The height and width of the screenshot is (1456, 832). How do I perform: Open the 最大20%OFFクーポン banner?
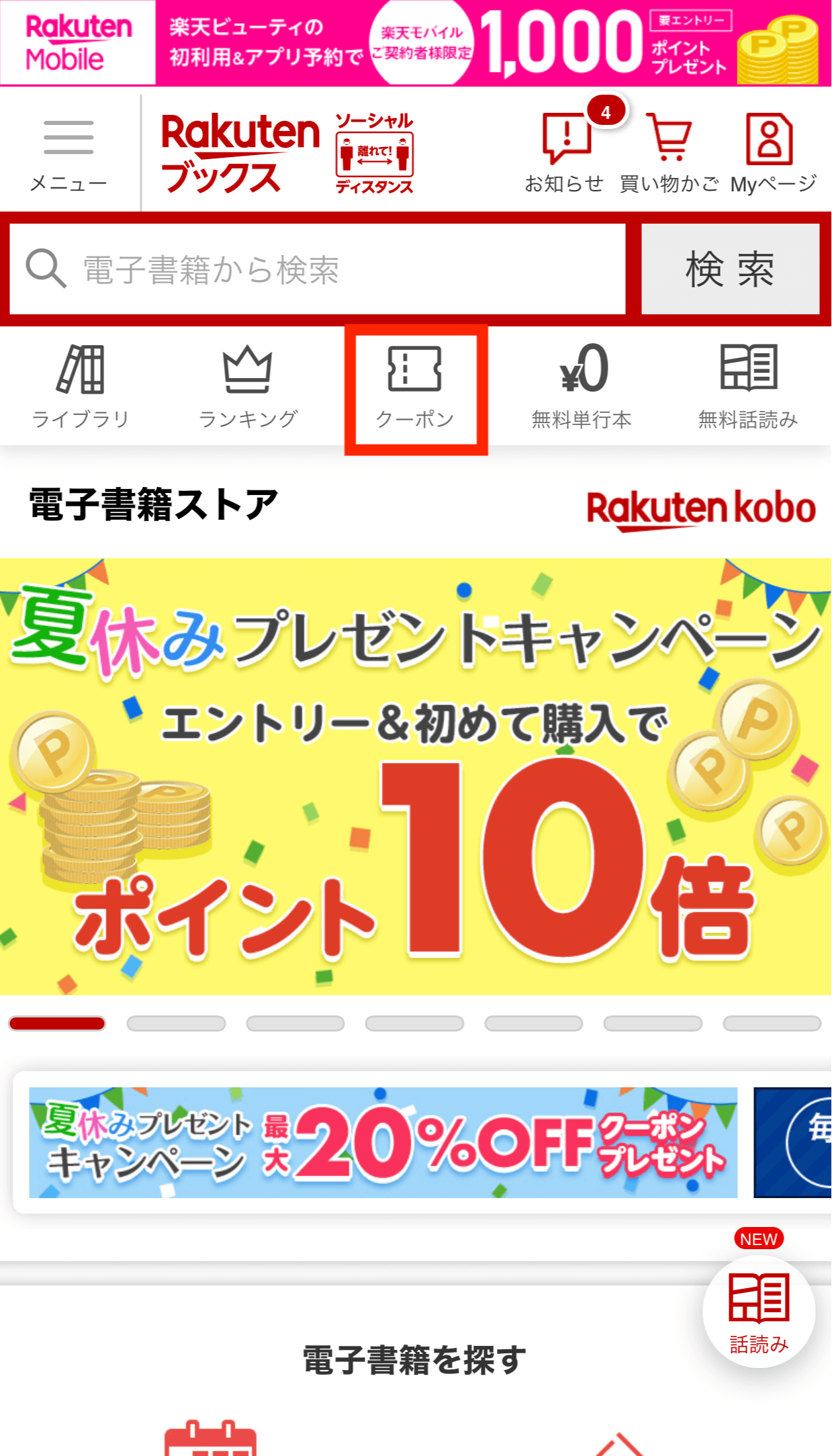383,1142
